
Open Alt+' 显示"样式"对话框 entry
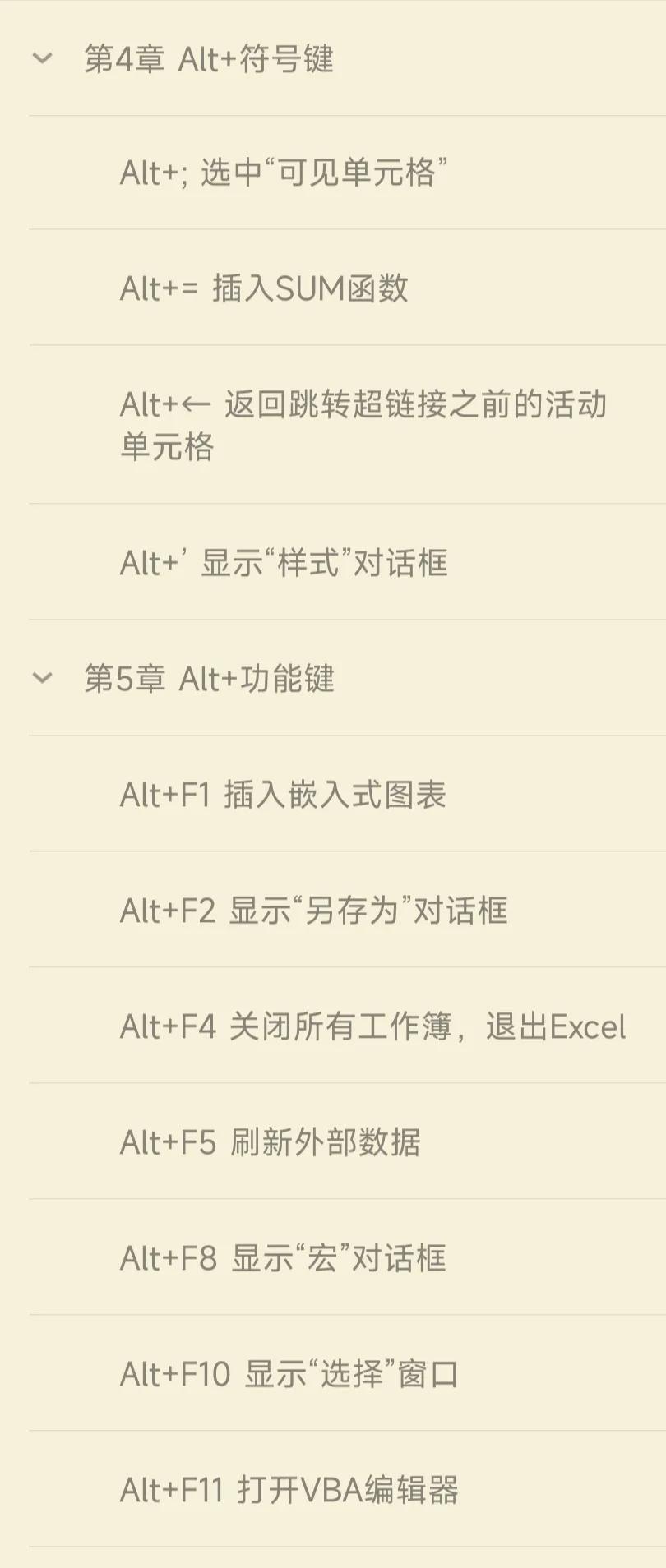click(x=284, y=563)
